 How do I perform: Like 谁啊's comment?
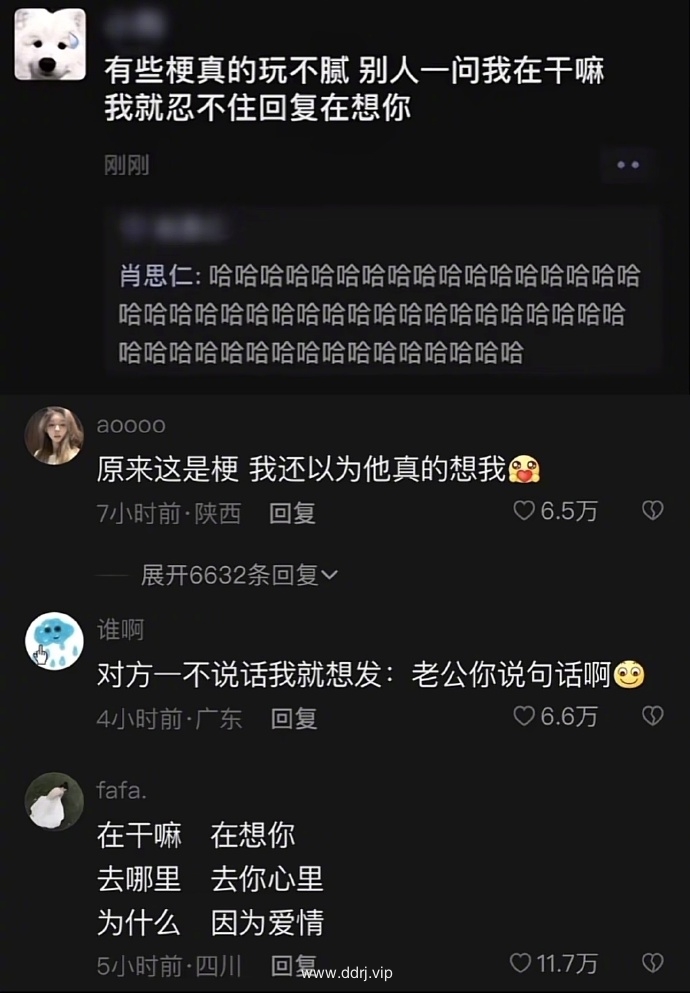click(x=524, y=716)
